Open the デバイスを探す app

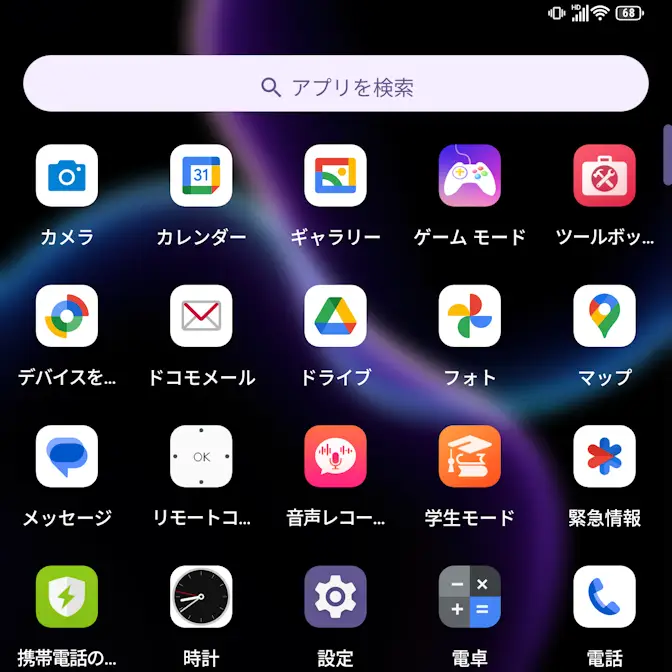[67, 316]
